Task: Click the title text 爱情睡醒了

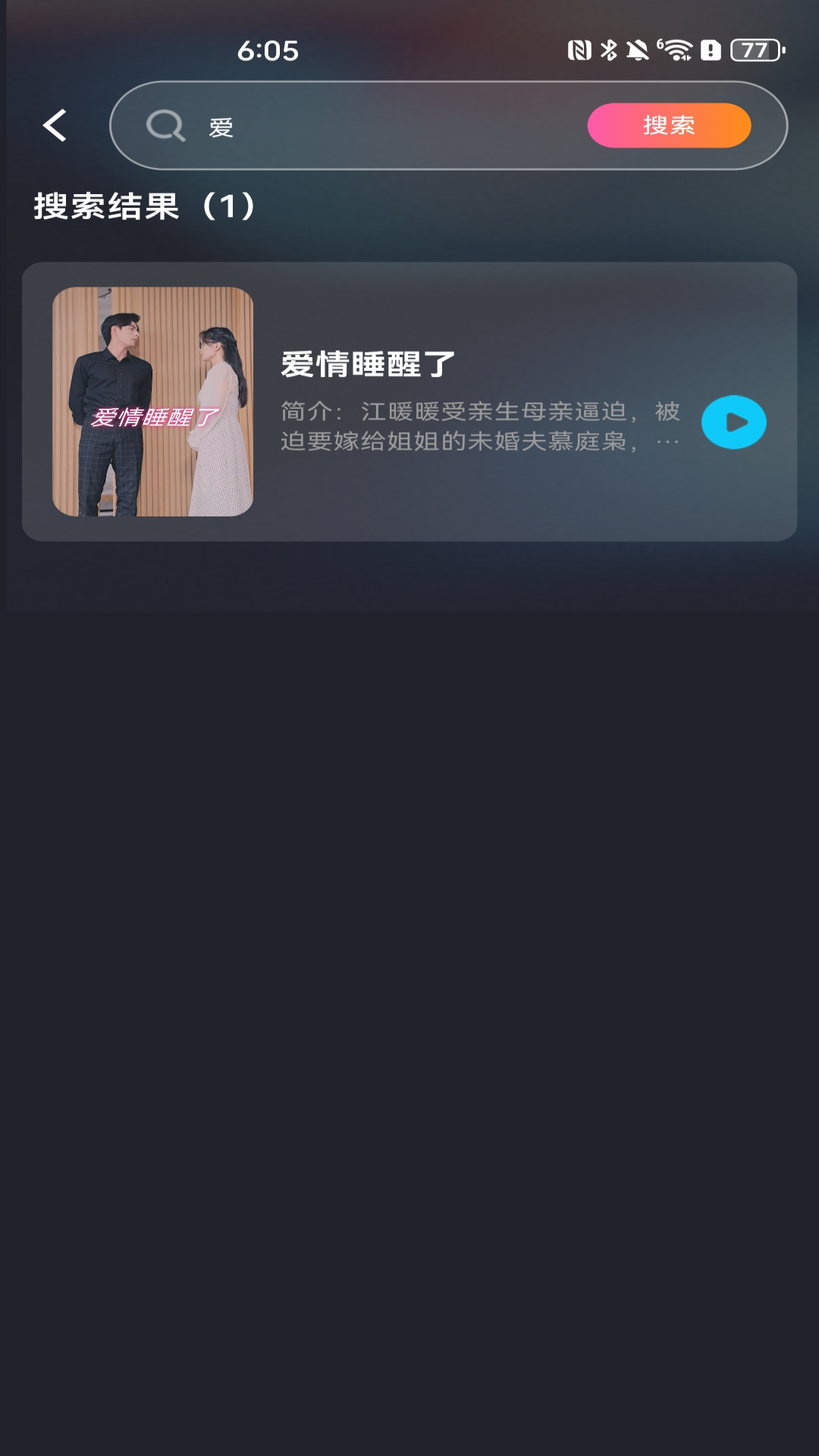Action: click(x=363, y=365)
